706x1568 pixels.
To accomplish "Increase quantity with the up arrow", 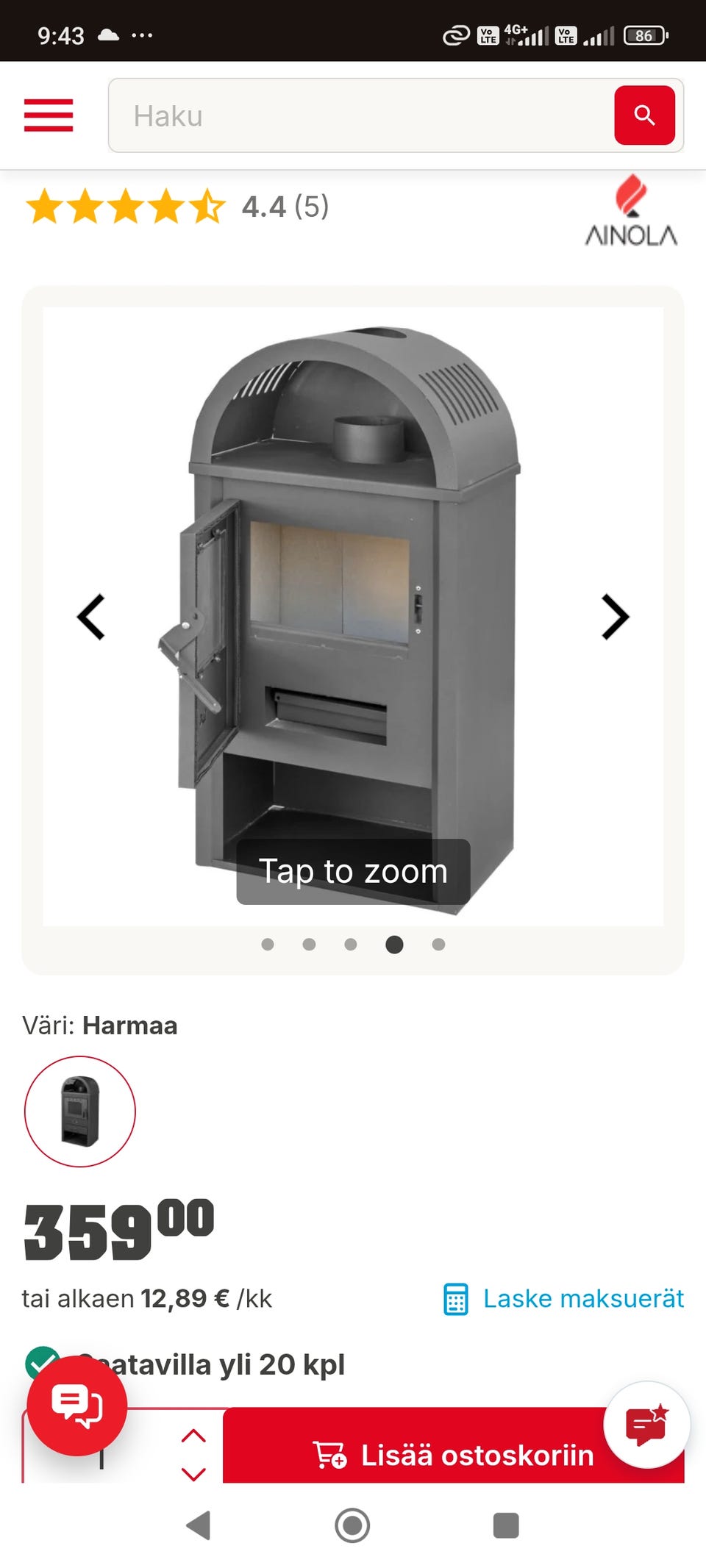I will [x=193, y=1436].
